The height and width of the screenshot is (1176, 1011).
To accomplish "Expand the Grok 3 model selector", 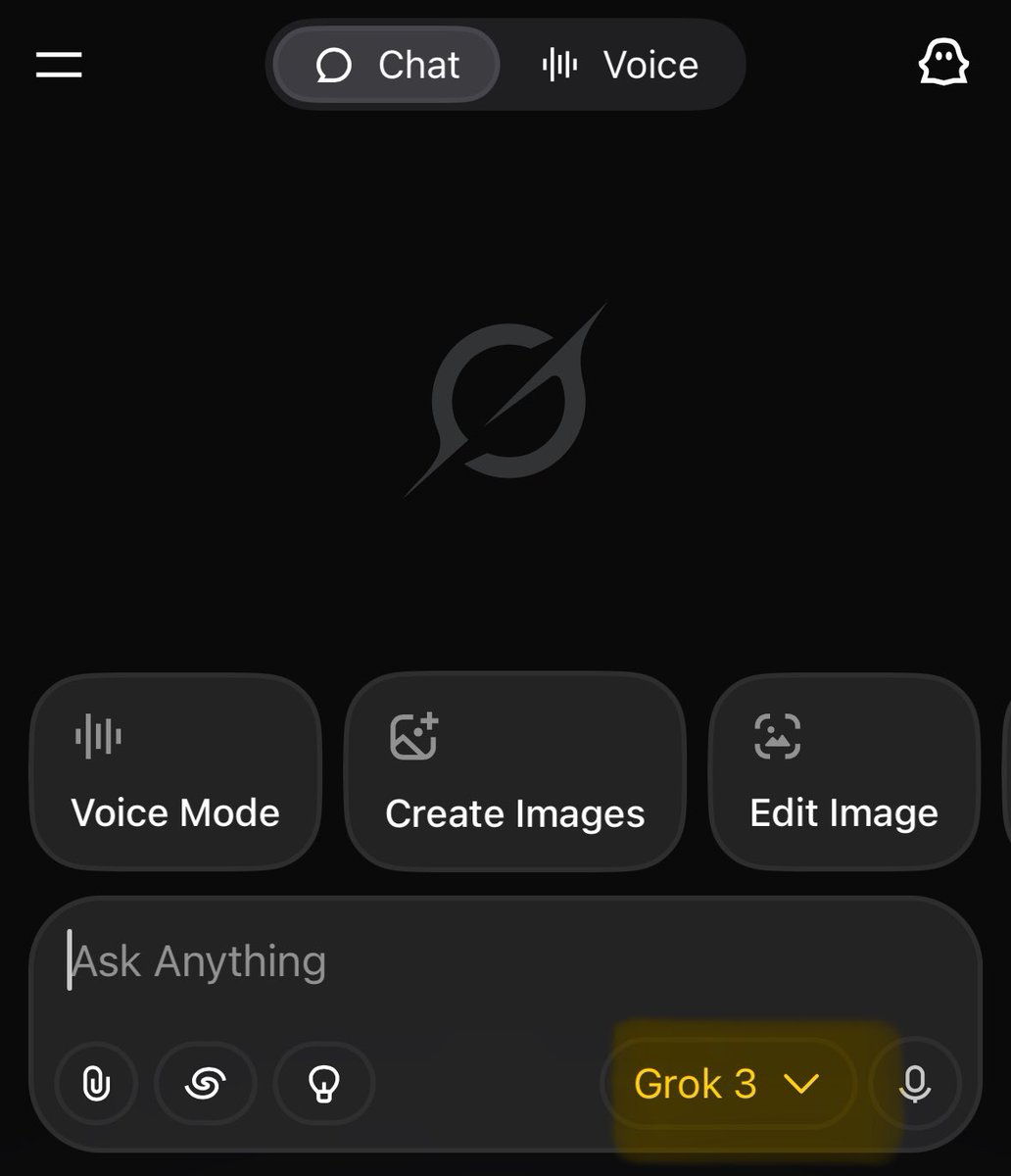I will pos(730,1084).
